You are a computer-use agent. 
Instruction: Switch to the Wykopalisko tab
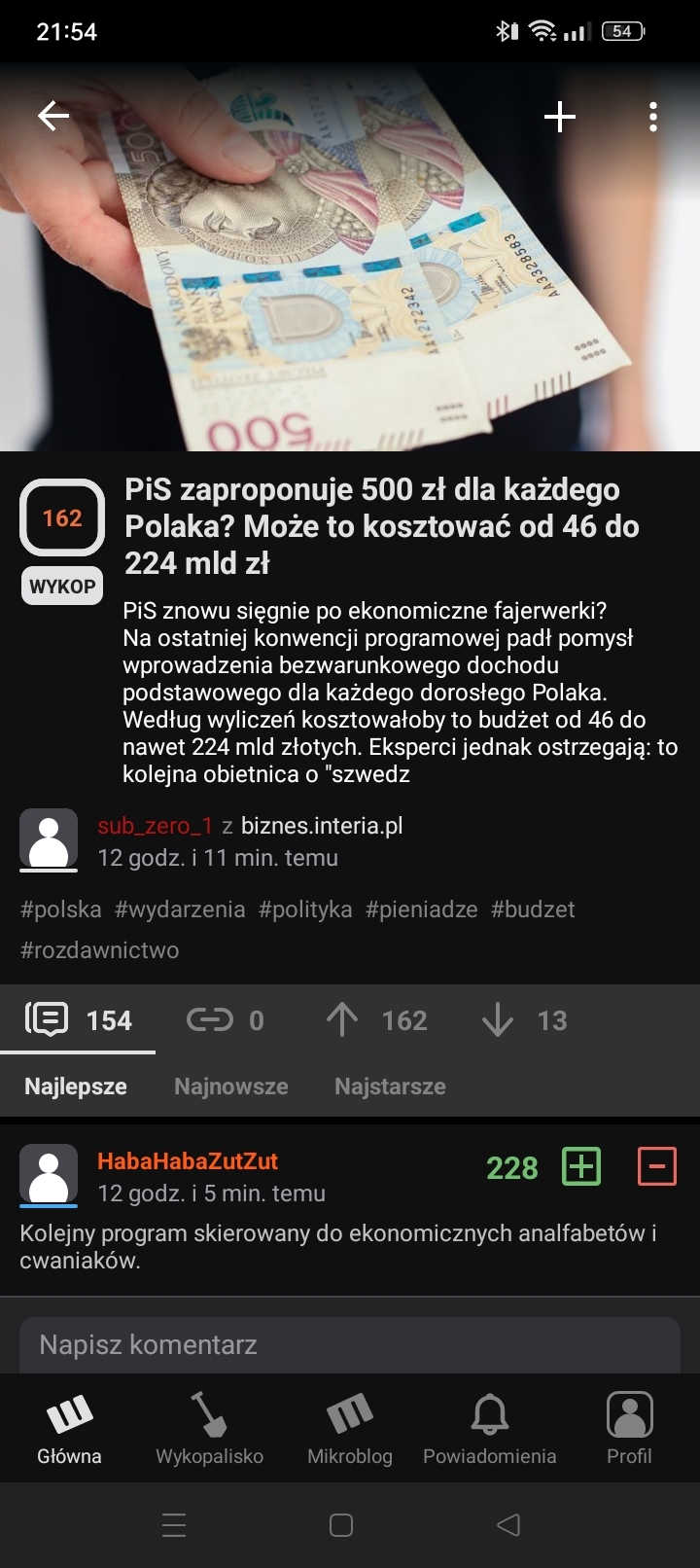point(209,1428)
